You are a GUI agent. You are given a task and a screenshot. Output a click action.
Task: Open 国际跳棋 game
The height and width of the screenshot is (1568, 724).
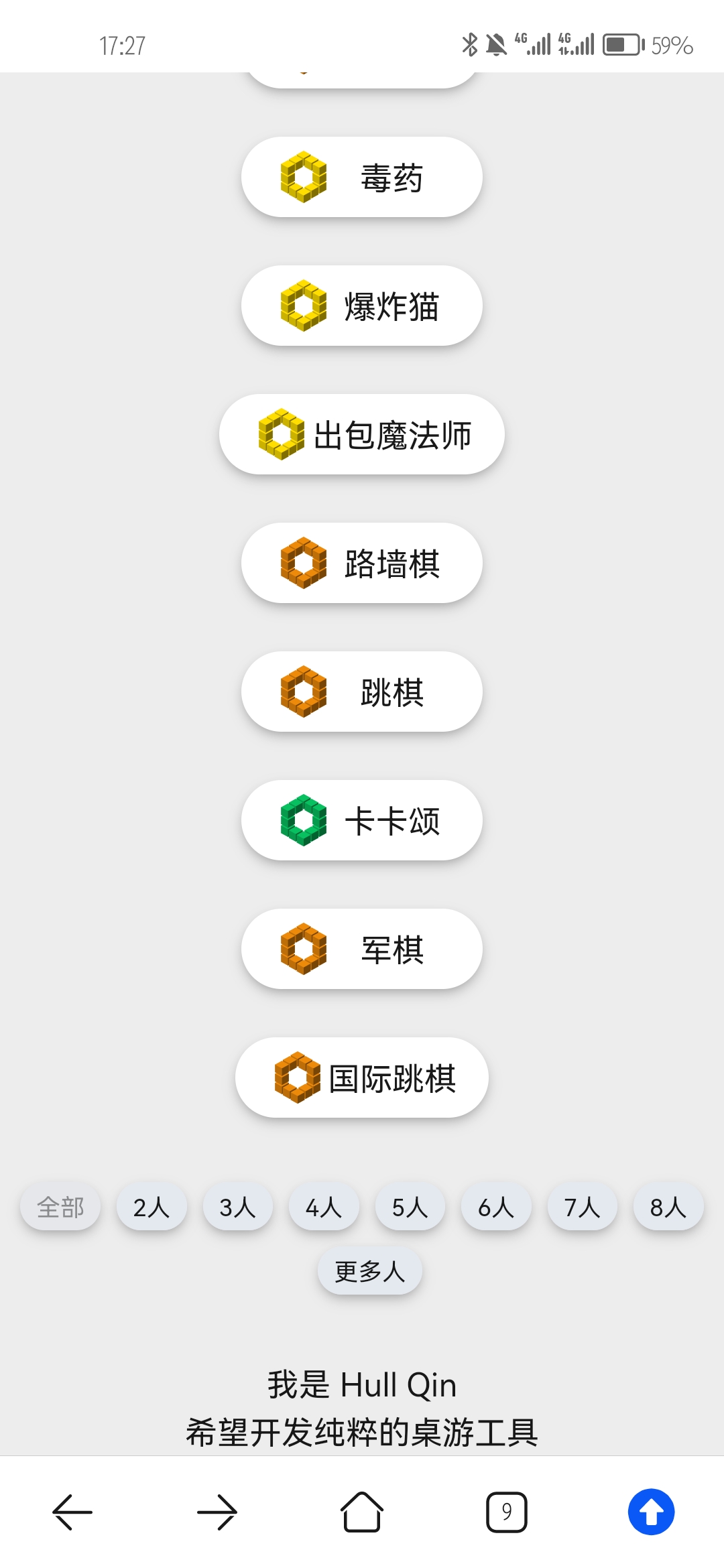tap(362, 1078)
